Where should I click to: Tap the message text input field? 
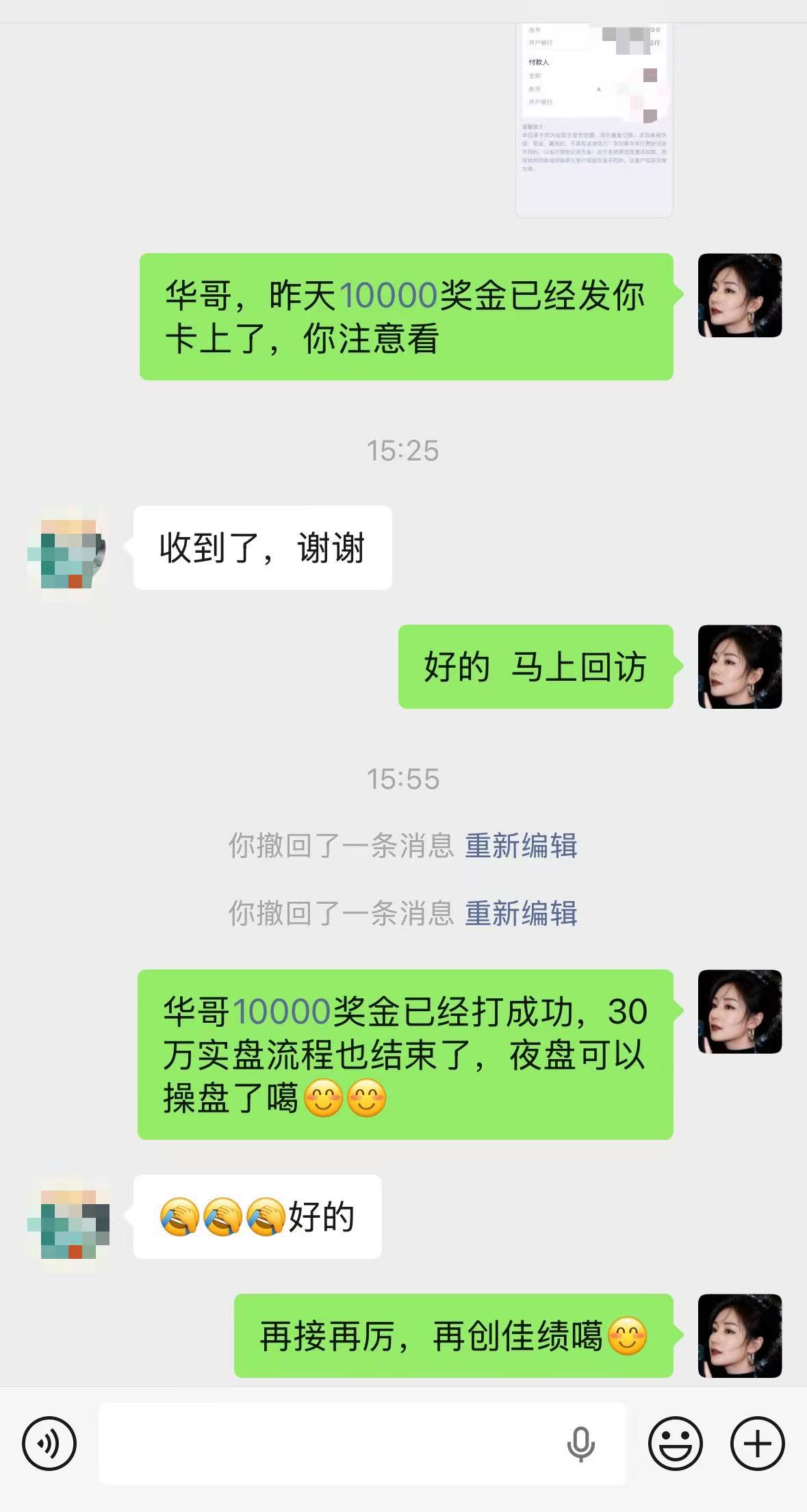(363, 1444)
